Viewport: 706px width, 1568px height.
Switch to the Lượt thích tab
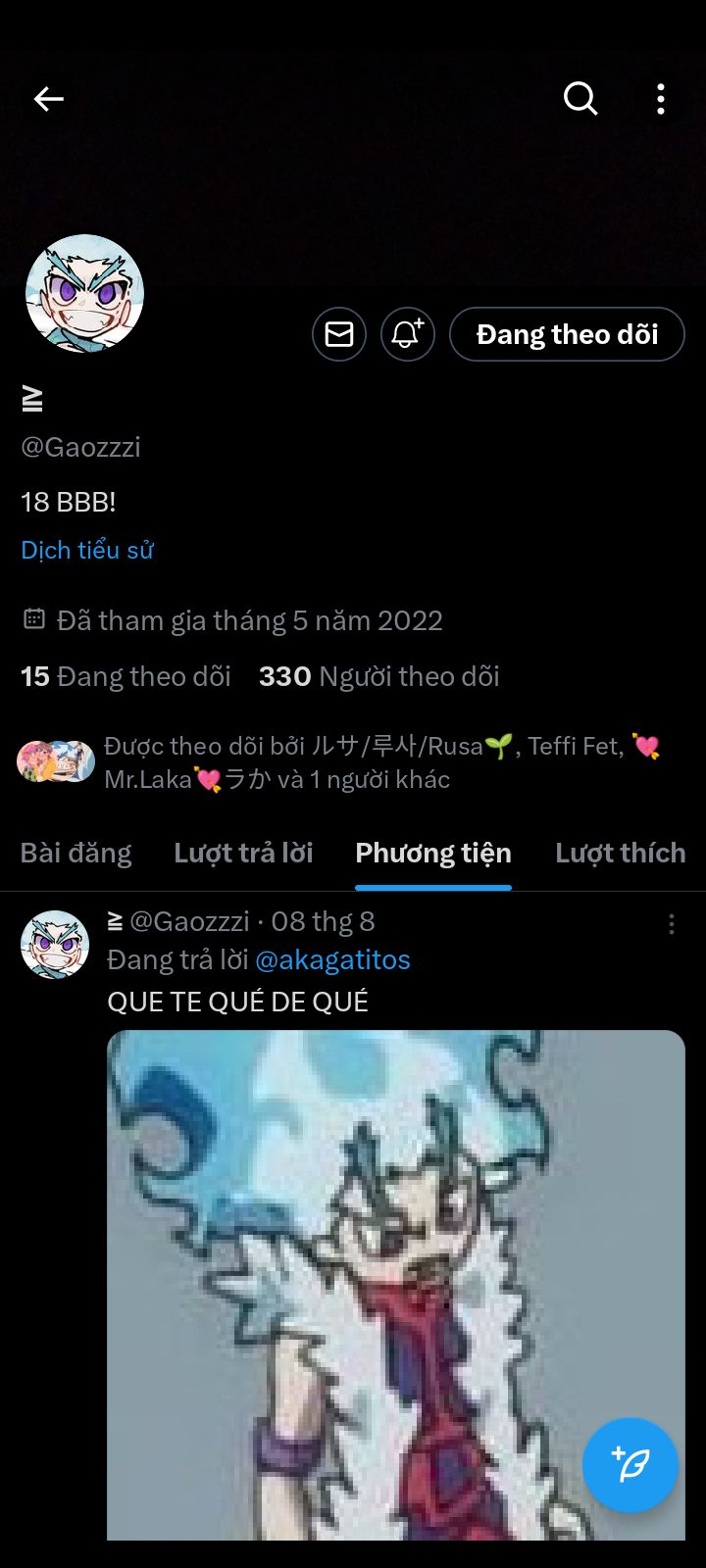(x=620, y=853)
